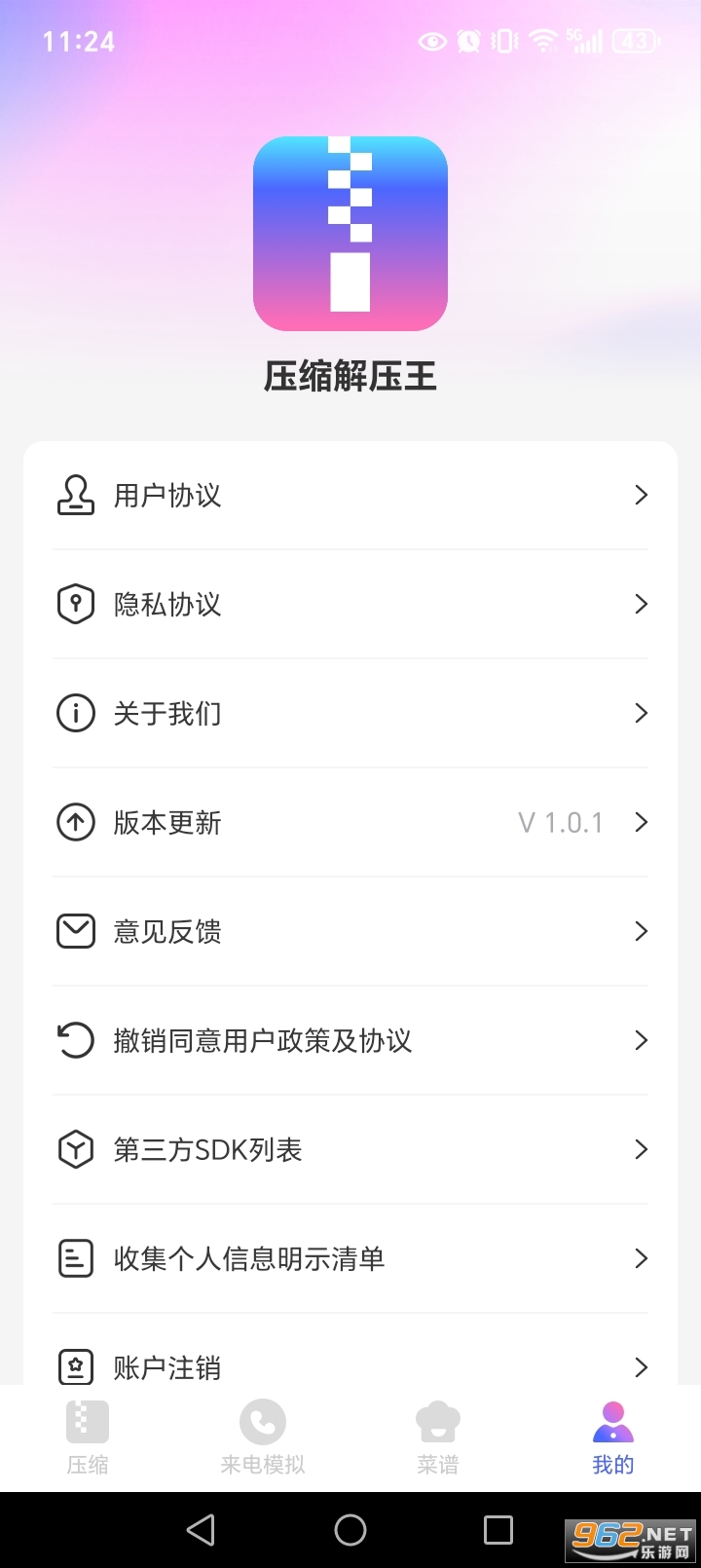Tap the 版本更新 upload arrow icon

pyautogui.click(x=76, y=822)
